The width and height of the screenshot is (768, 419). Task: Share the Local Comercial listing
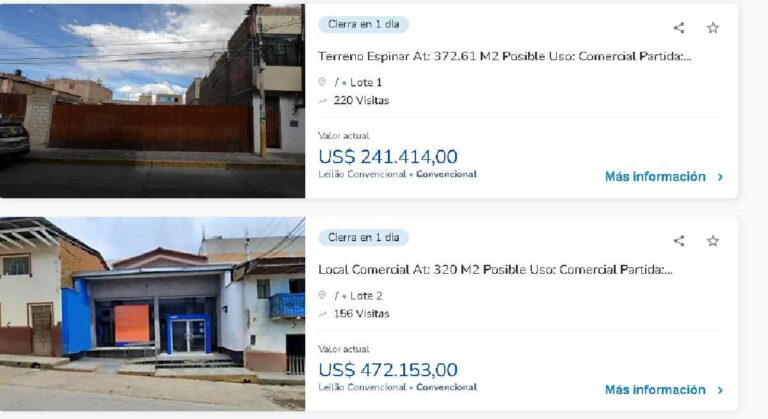pyautogui.click(x=679, y=241)
